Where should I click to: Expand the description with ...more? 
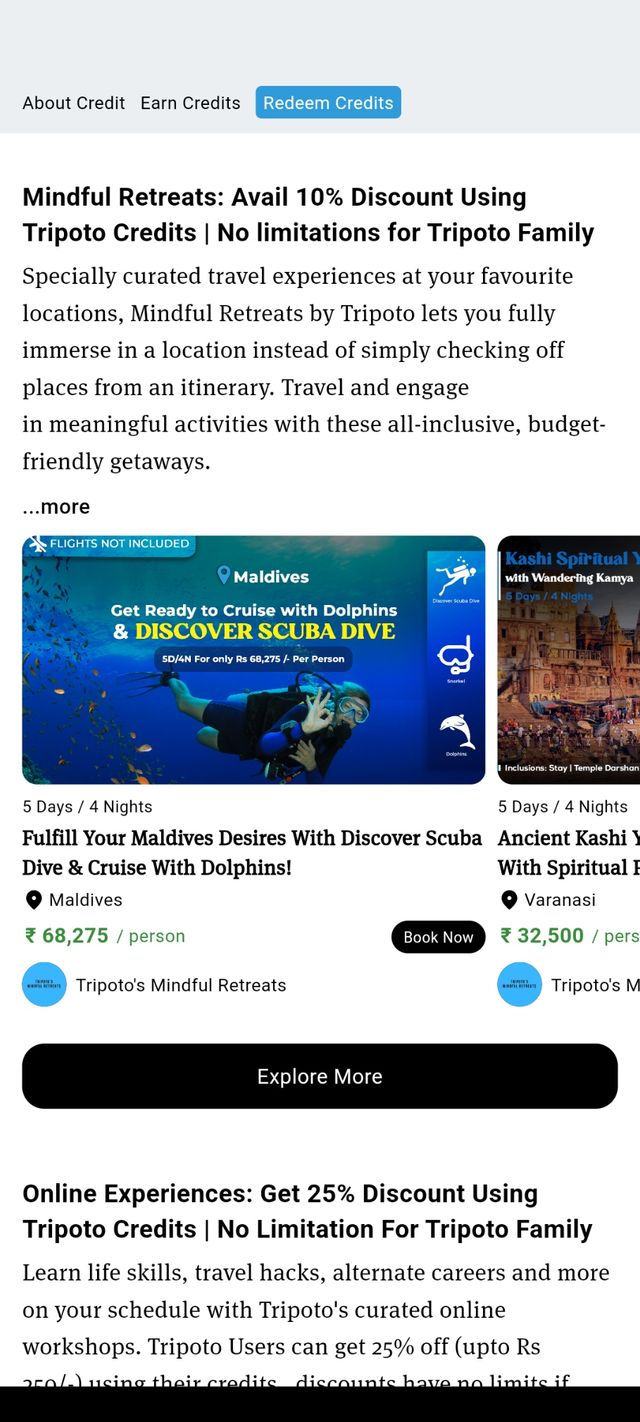point(56,507)
